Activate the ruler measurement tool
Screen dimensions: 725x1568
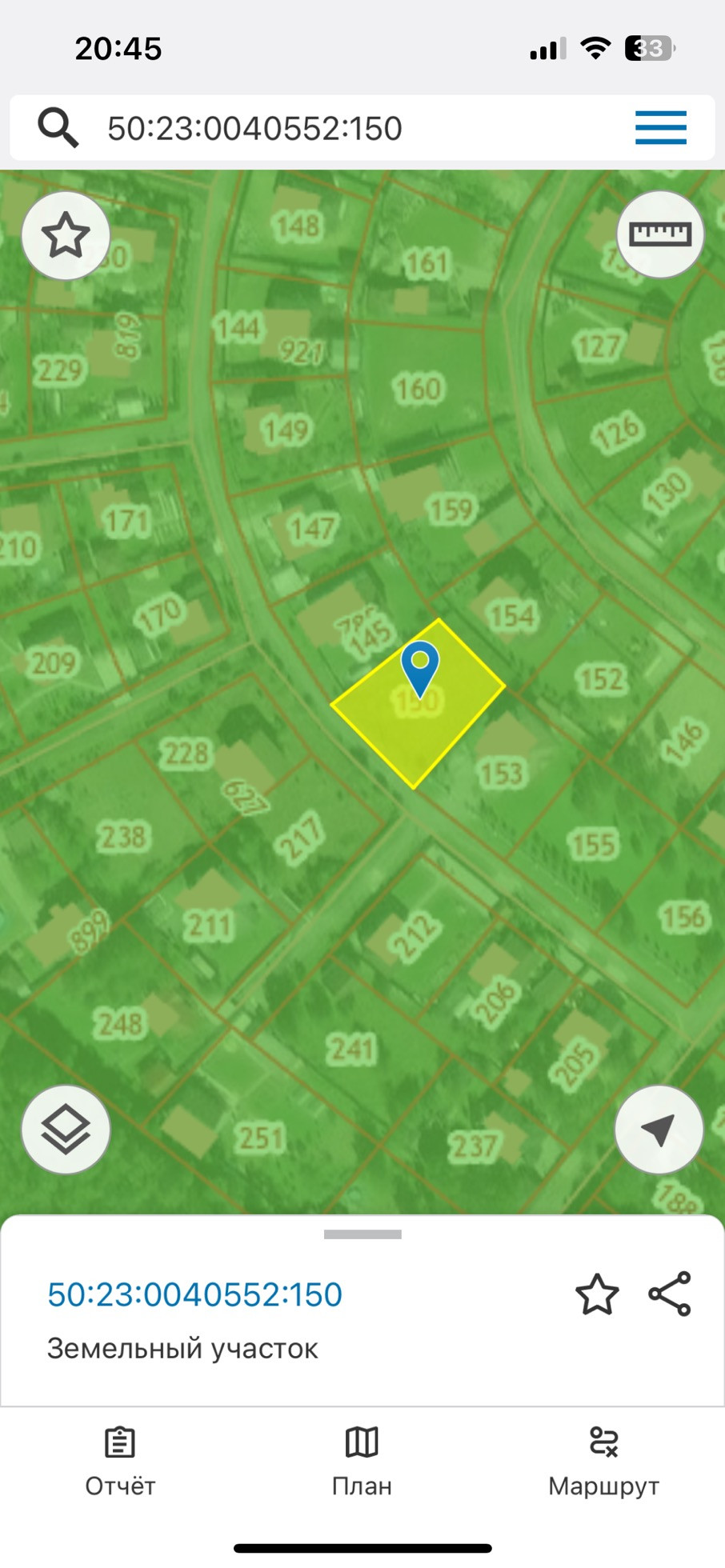click(659, 234)
